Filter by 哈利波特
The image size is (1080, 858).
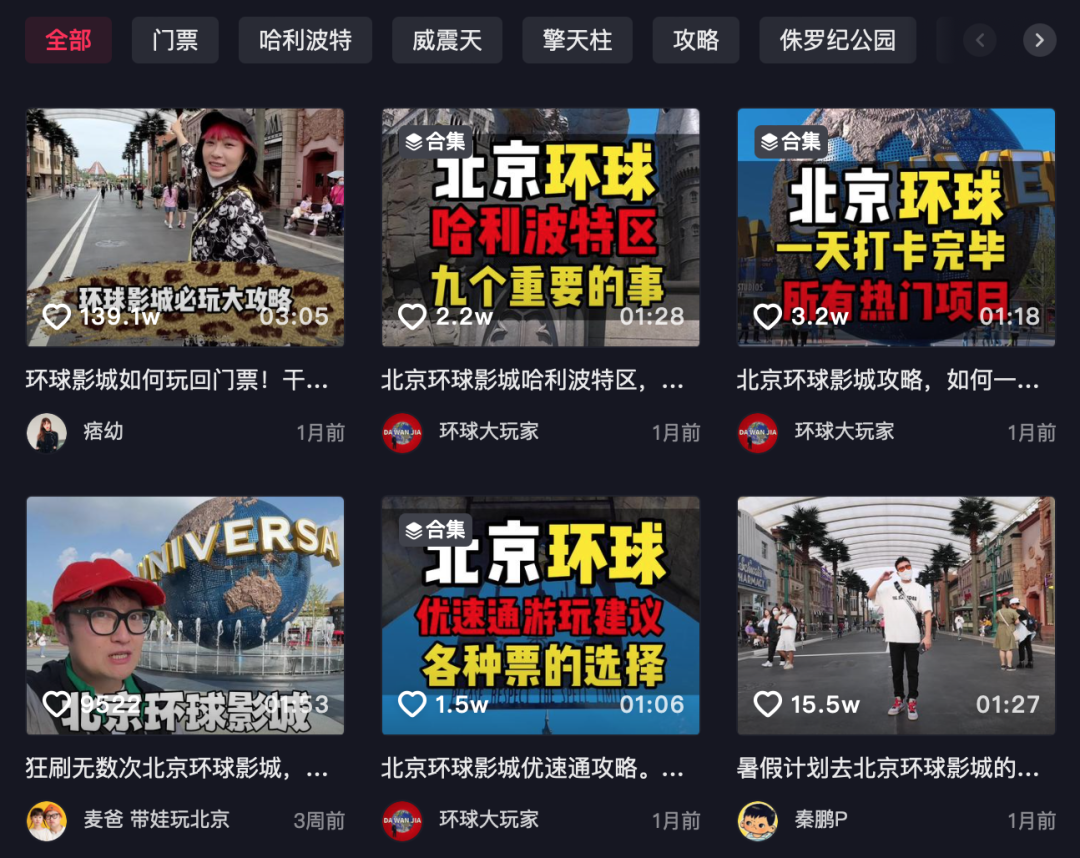coord(305,41)
